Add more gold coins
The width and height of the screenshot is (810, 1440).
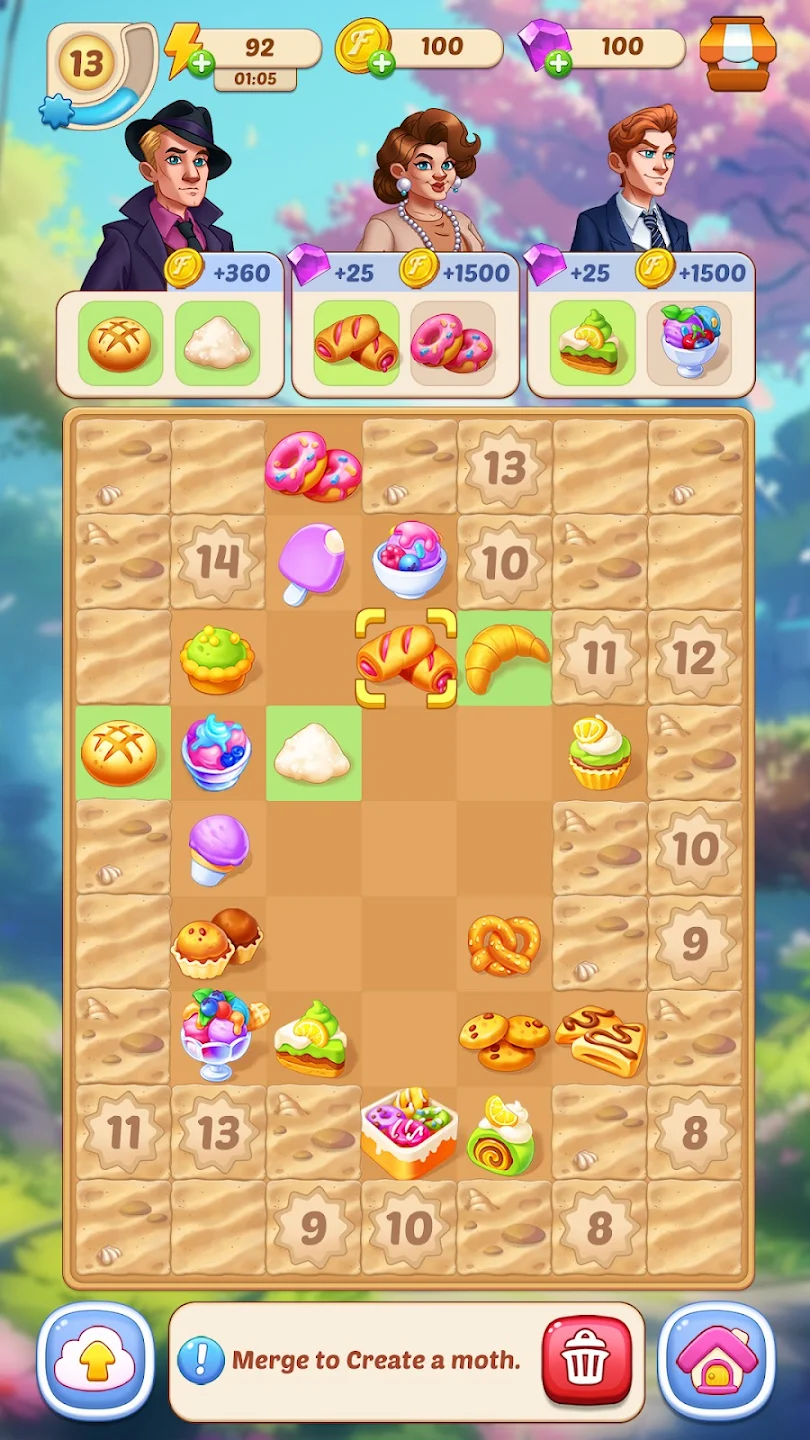[x=380, y=64]
